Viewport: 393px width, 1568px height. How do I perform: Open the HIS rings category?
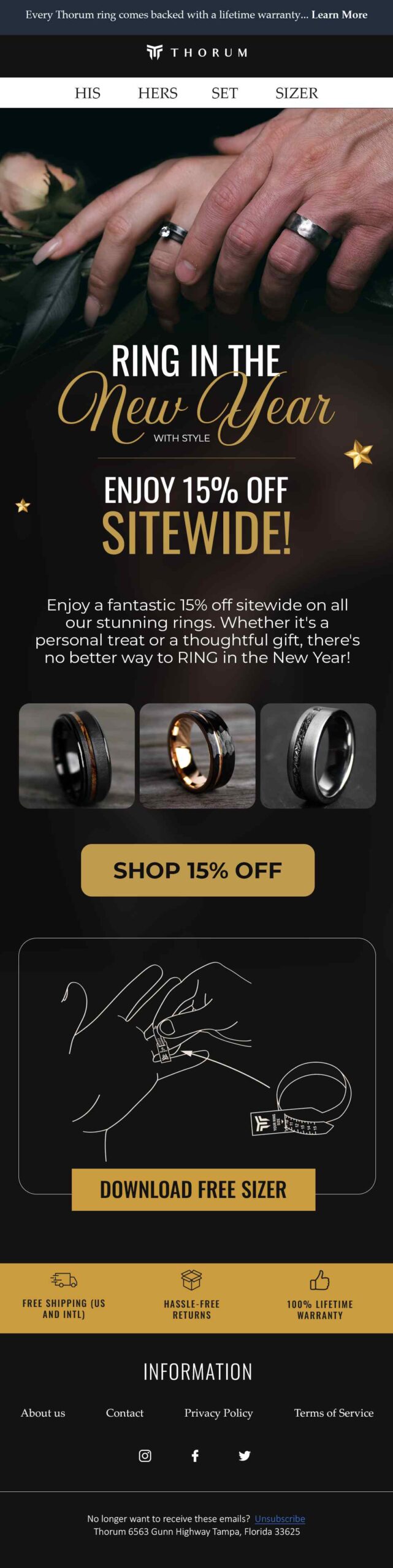click(87, 93)
